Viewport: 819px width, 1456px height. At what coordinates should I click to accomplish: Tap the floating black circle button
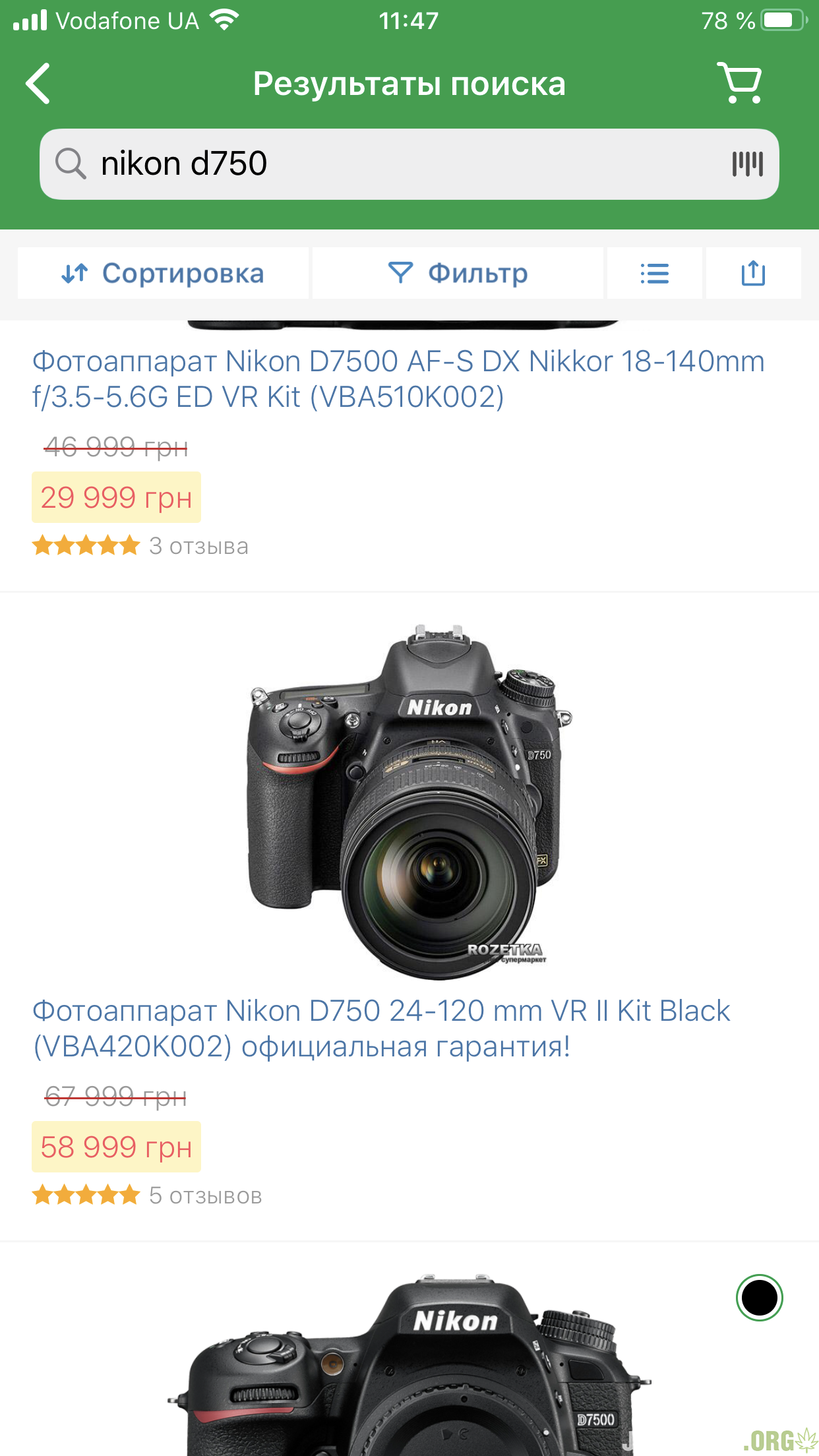[759, 1298]
